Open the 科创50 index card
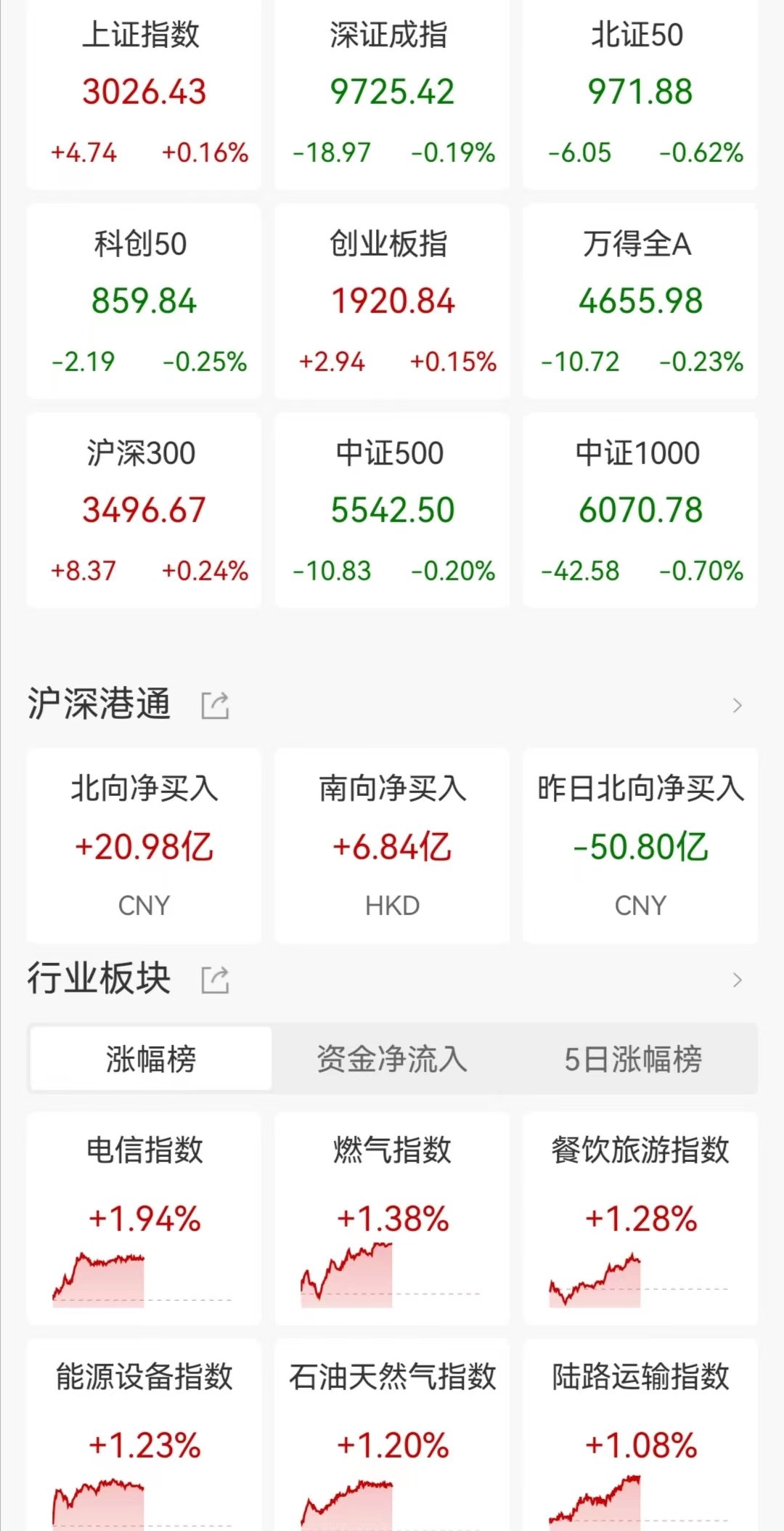The width and height of the screenshot is (784, 1531). (144, 301)
